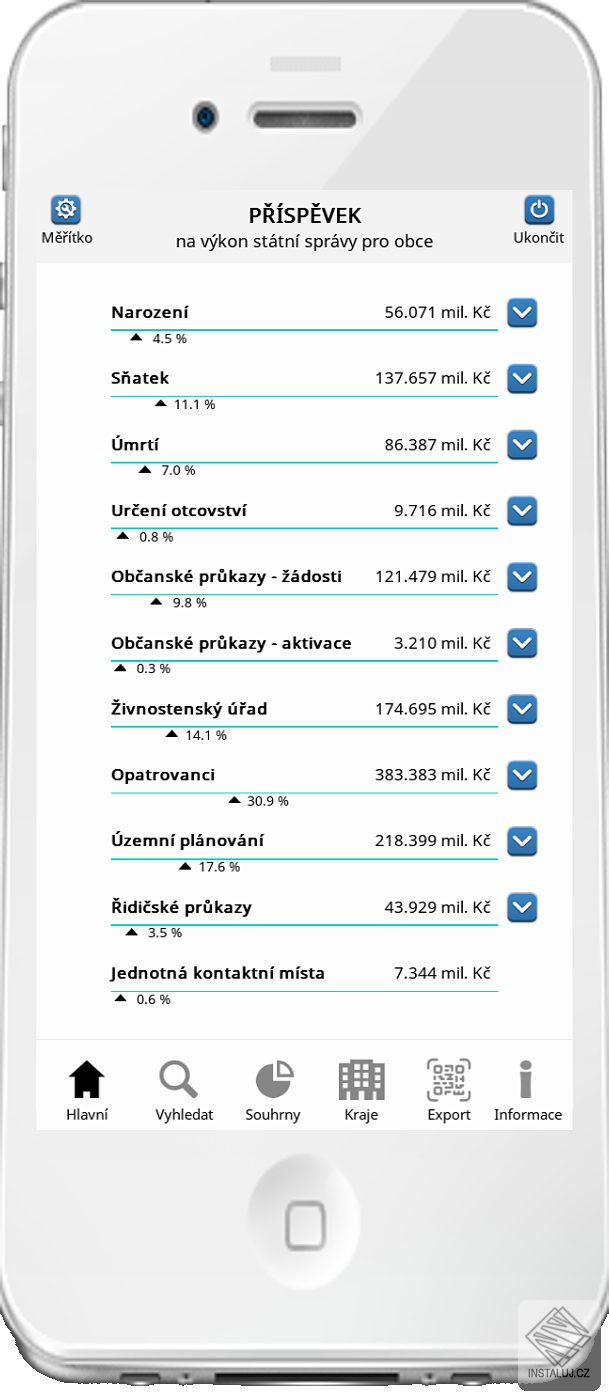Switch to the Souhrny tab
This screenshot has height=1400, width=609.
273,1089
